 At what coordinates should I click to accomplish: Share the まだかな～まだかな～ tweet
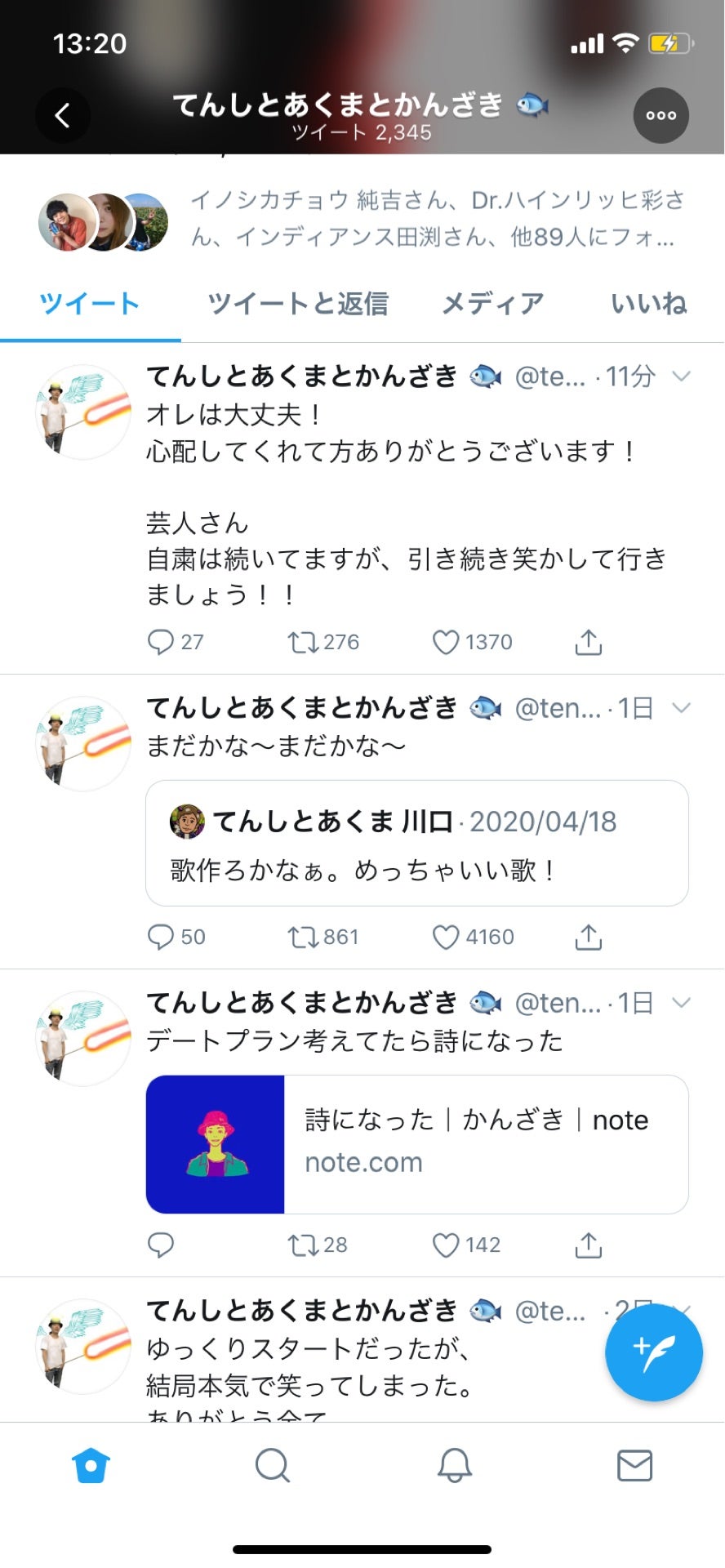click(588, 938)
